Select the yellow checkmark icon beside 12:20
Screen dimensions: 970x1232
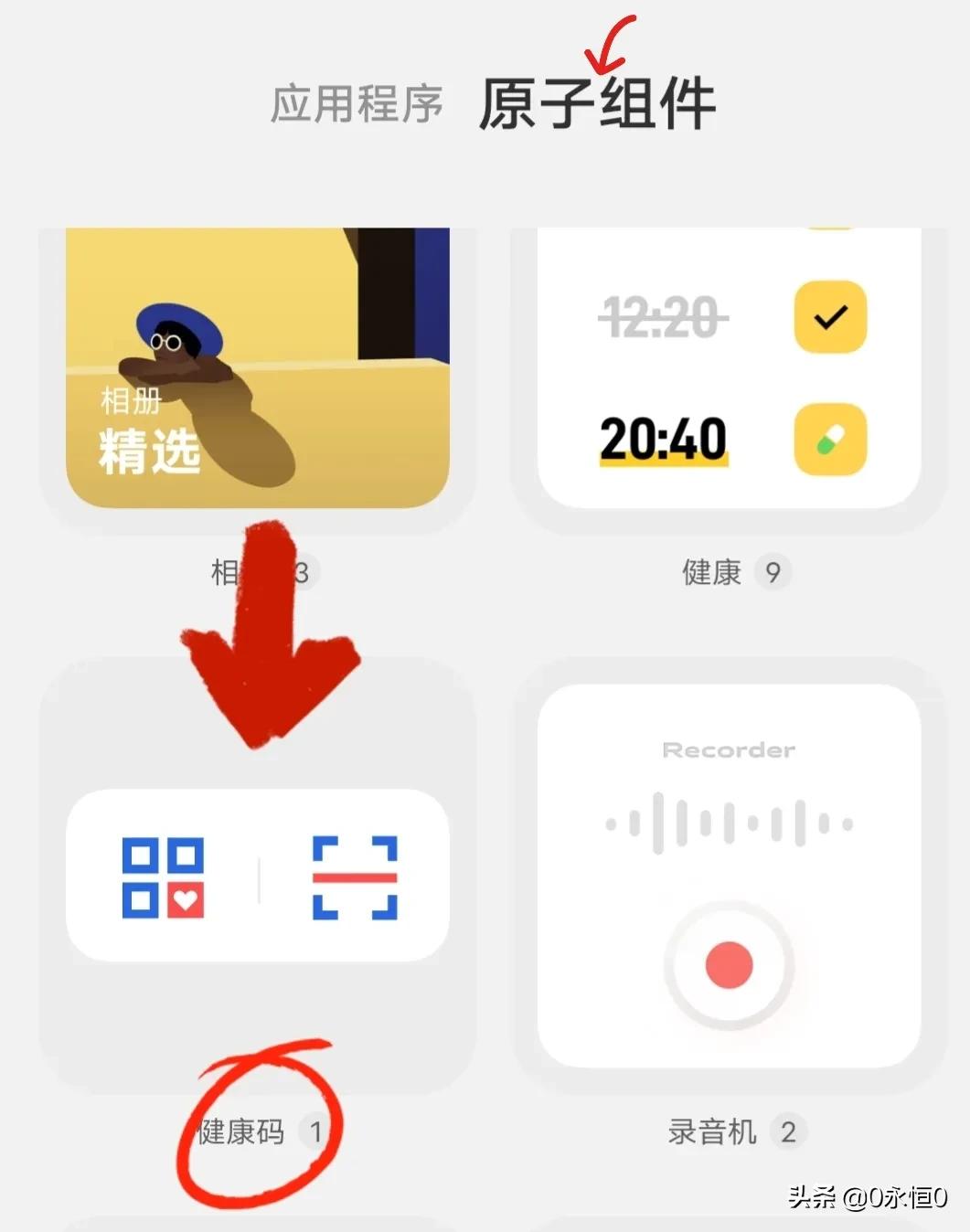830,318
